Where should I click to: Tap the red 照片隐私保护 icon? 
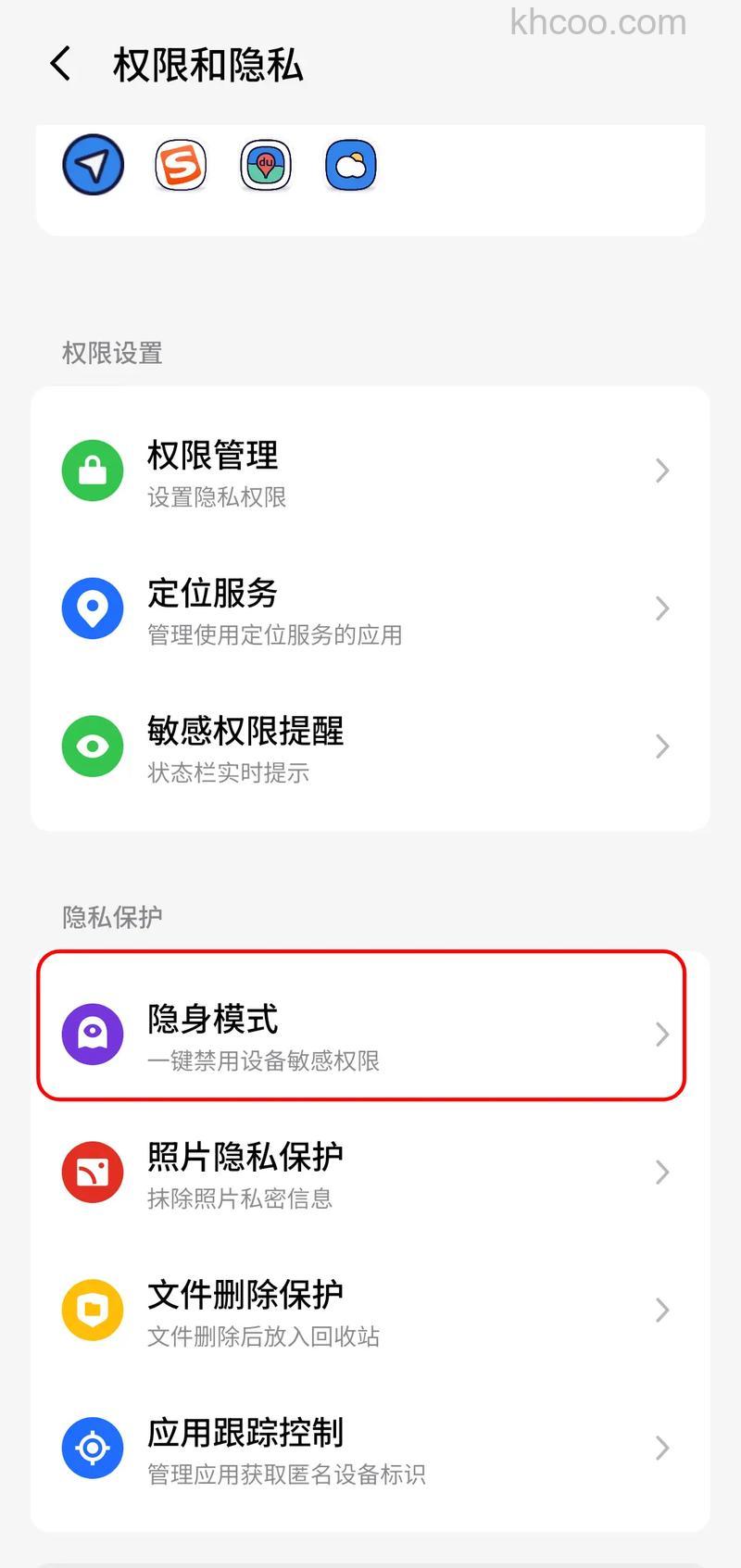pos(93,1172)
